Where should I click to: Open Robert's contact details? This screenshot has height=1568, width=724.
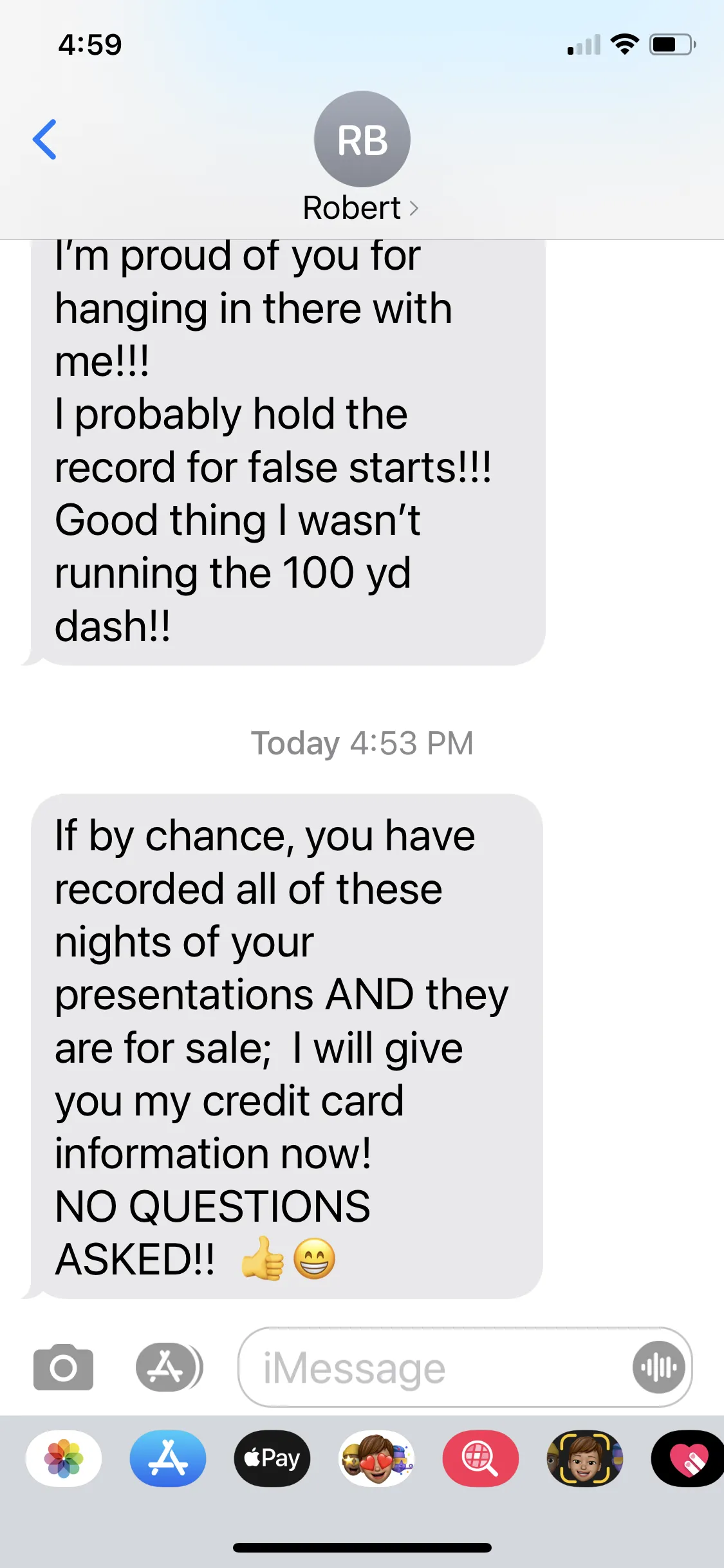[362, 158]
